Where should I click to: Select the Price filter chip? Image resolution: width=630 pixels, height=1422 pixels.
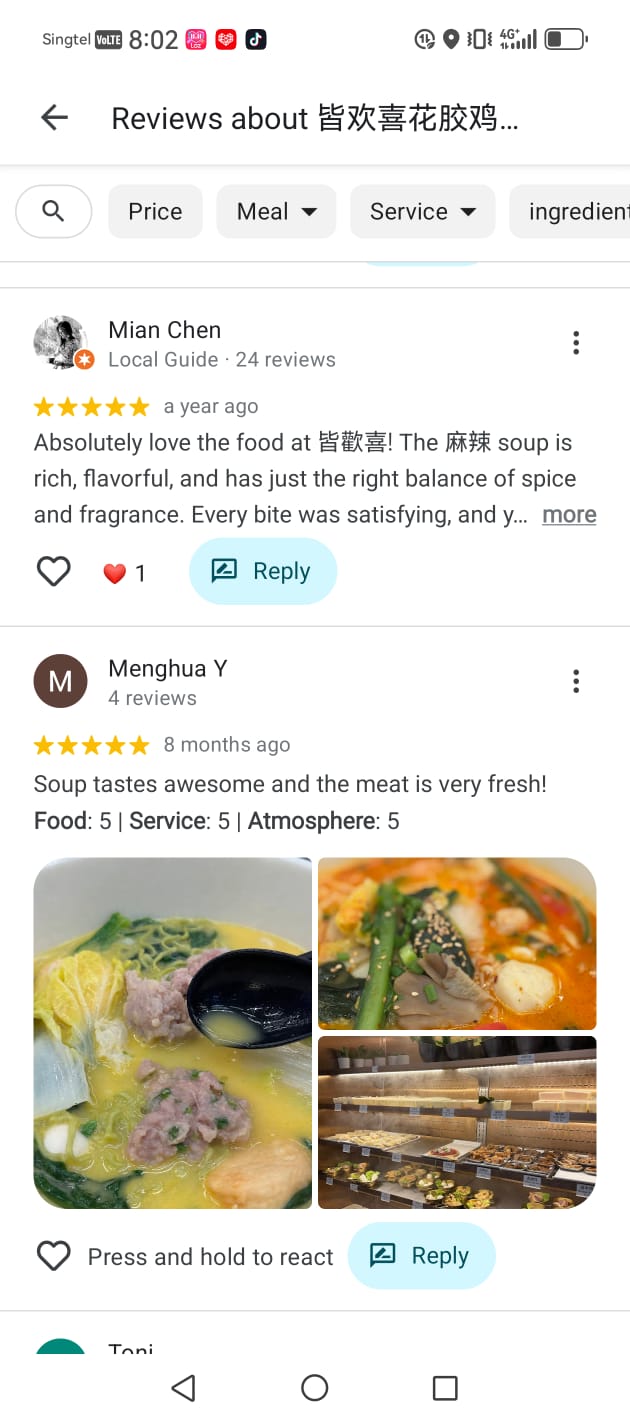click(x=155, y=211)
